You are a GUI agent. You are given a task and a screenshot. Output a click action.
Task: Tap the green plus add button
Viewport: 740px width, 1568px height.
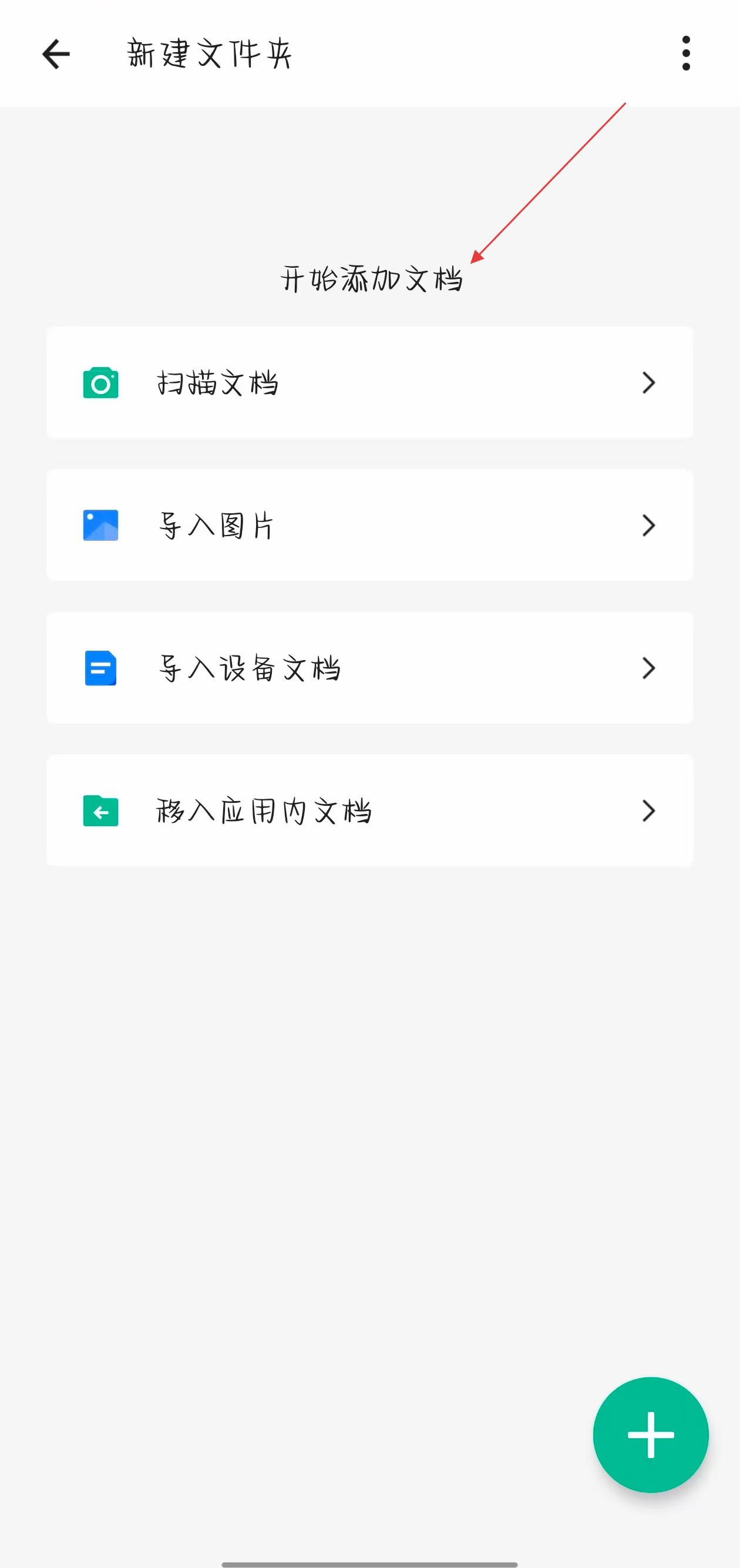click(x=651, y=1435)
